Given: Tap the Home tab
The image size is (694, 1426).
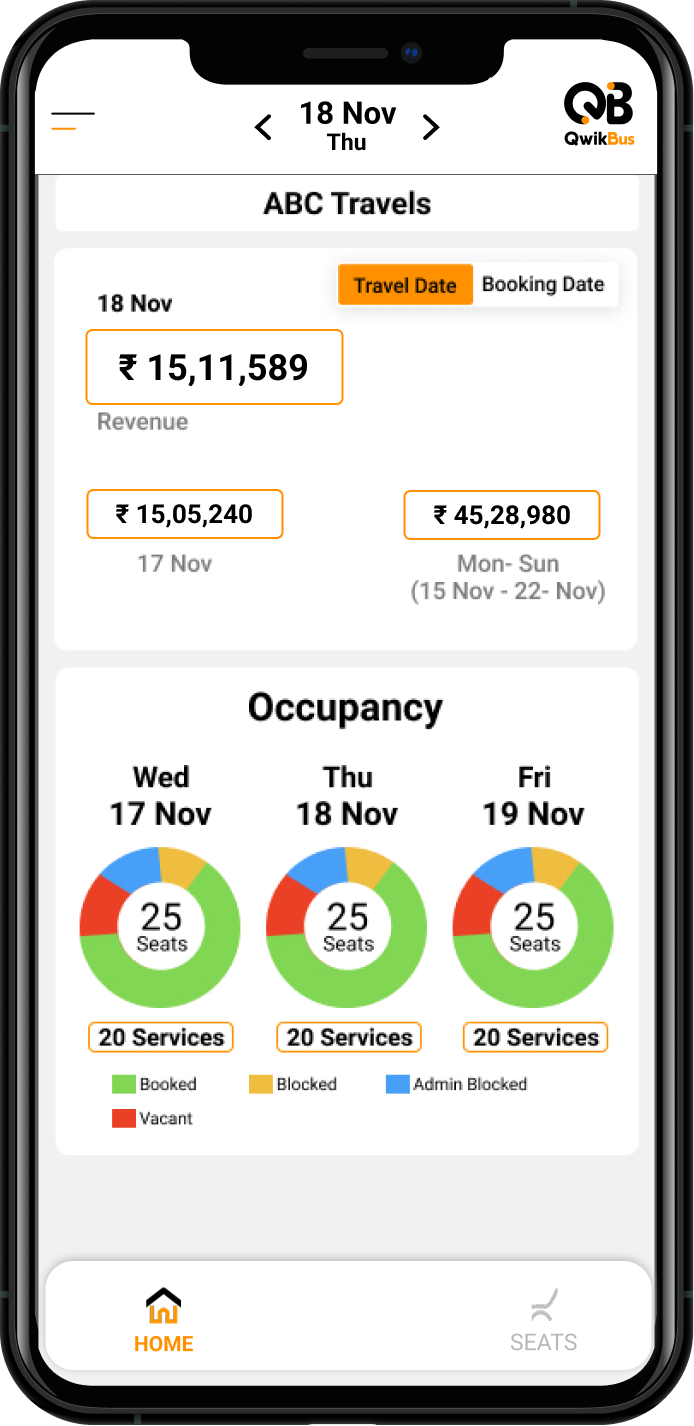Looking at the screenshot, I should point(164,1321).
